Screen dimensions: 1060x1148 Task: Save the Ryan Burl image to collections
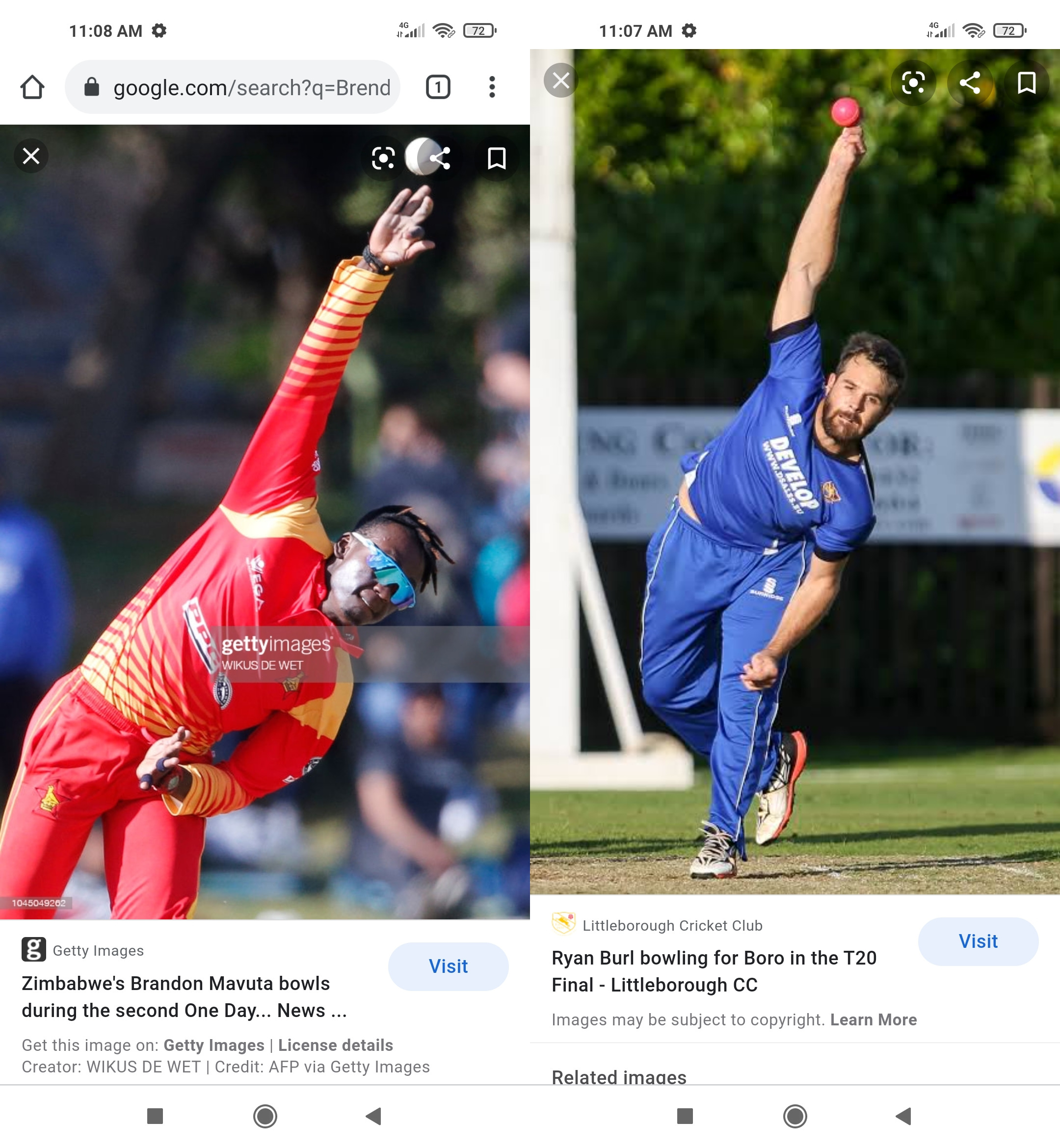[x=1026, y=82]
